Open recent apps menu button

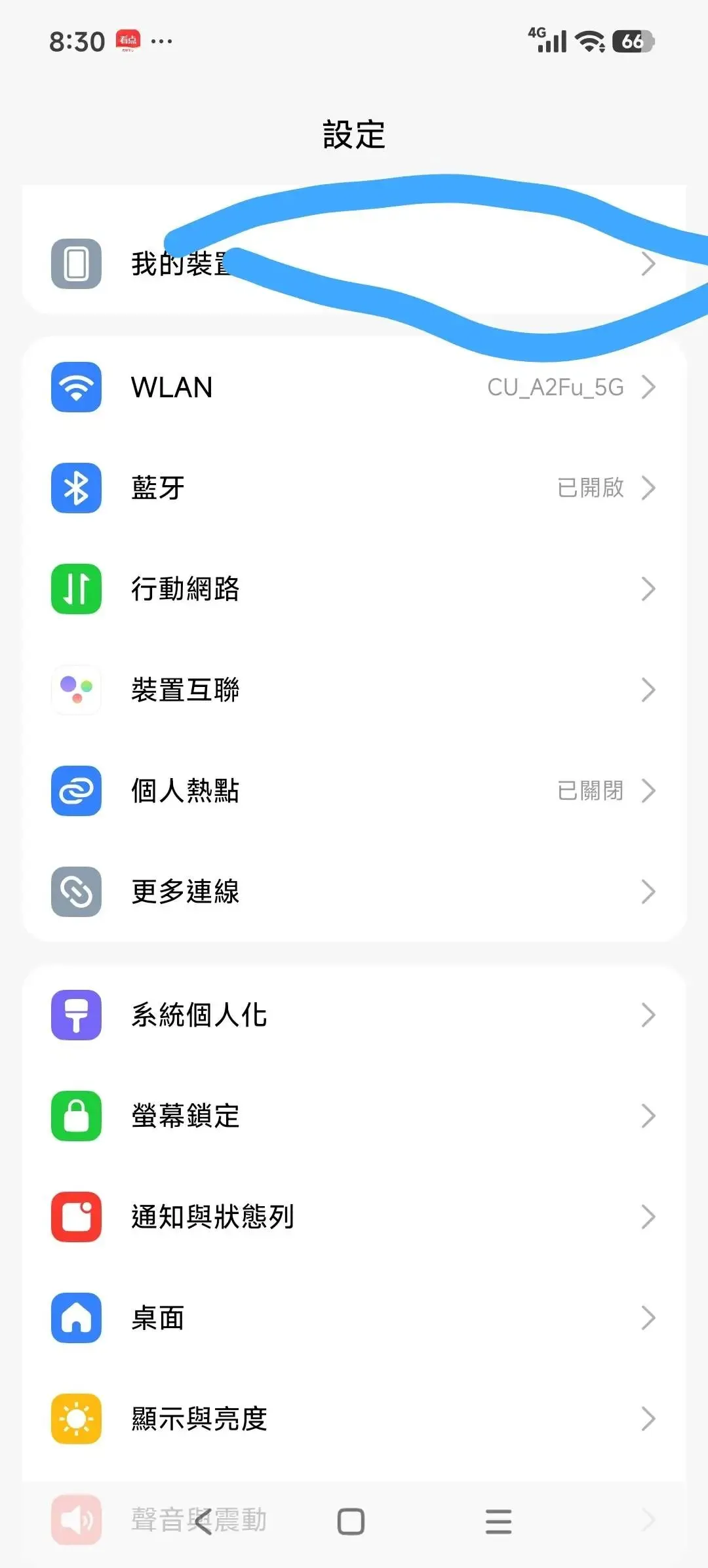tap(498, 1521)
